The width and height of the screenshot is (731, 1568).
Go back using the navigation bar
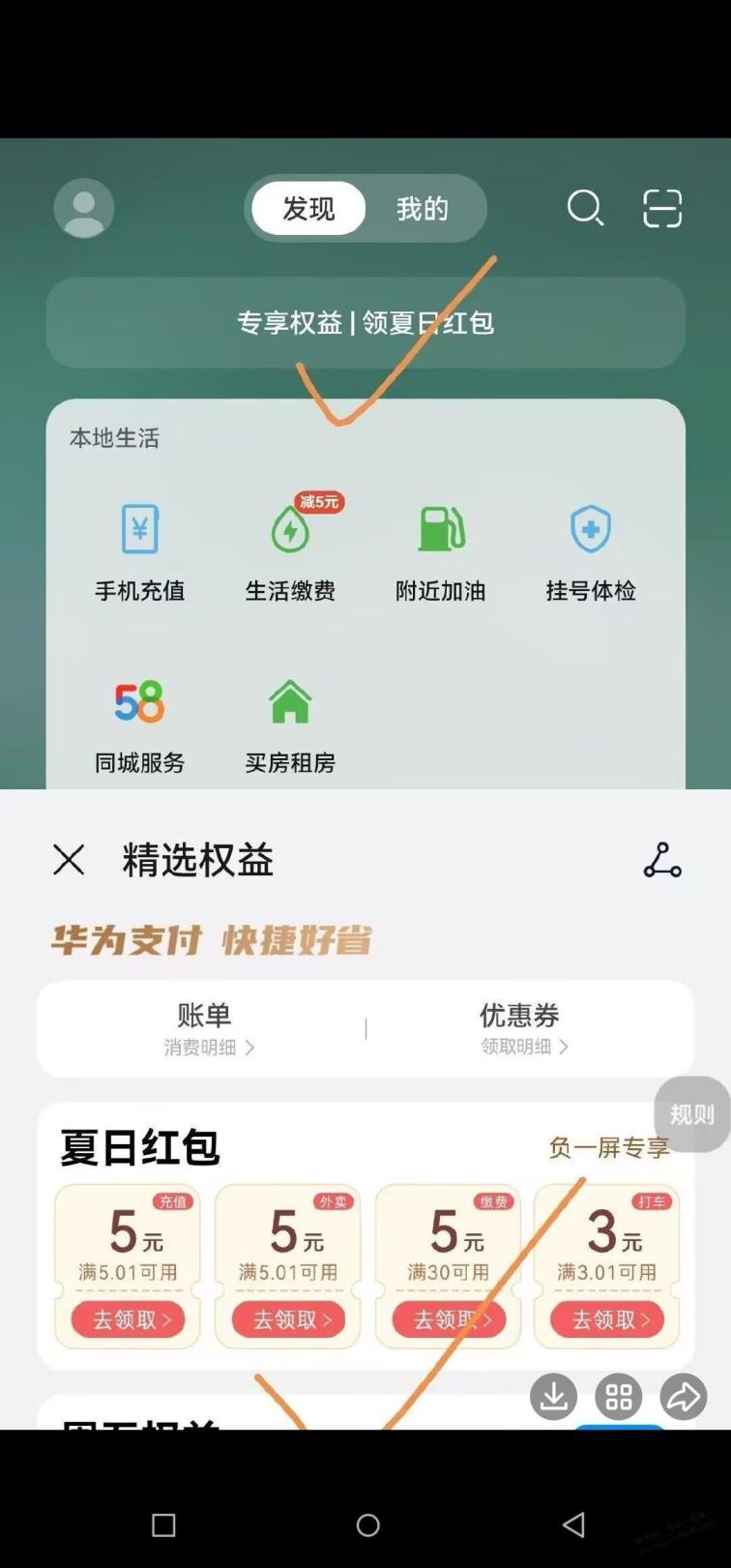pyautogui.click(x=573, y=1525)
